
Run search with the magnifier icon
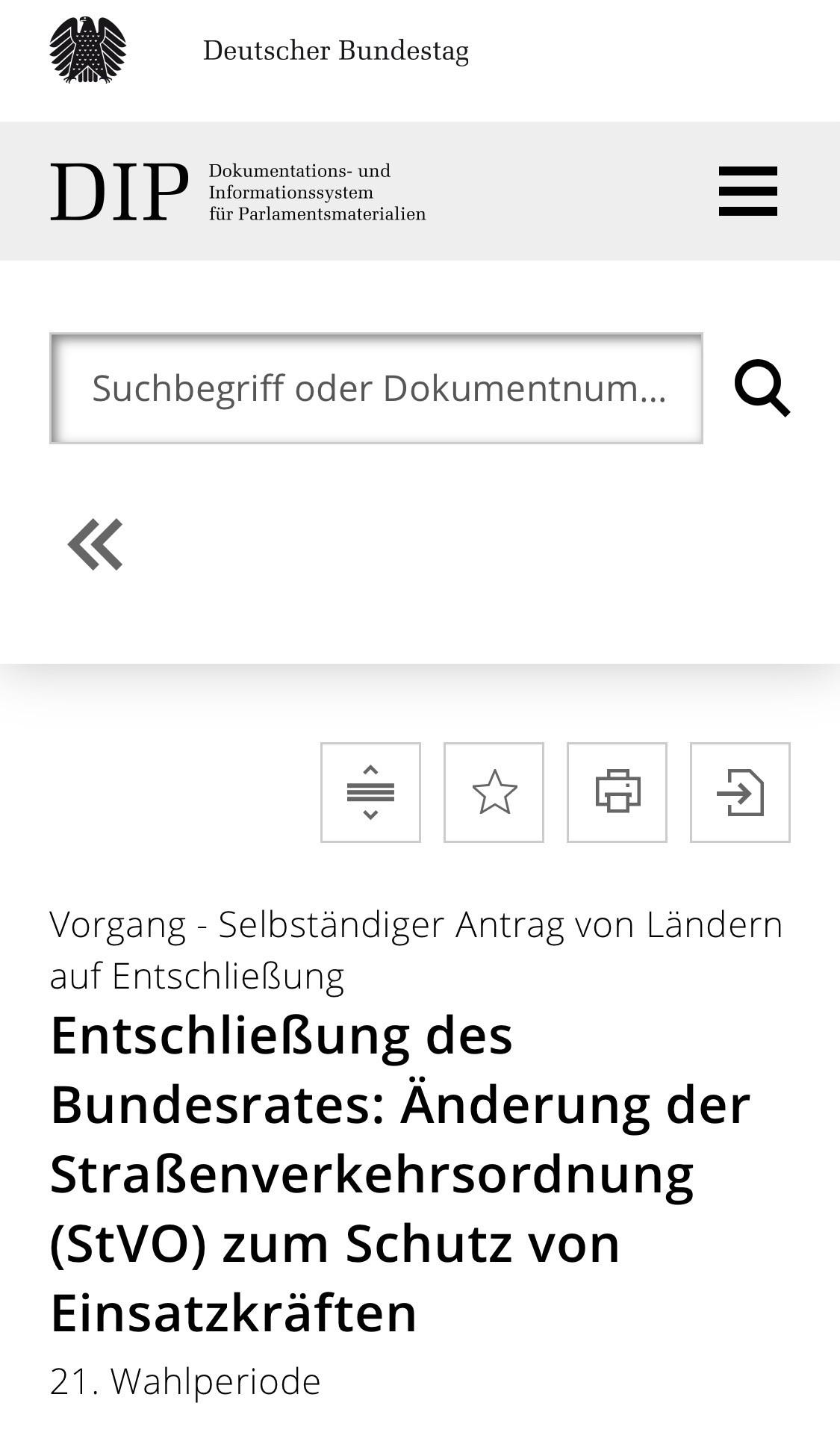[762, 388]
